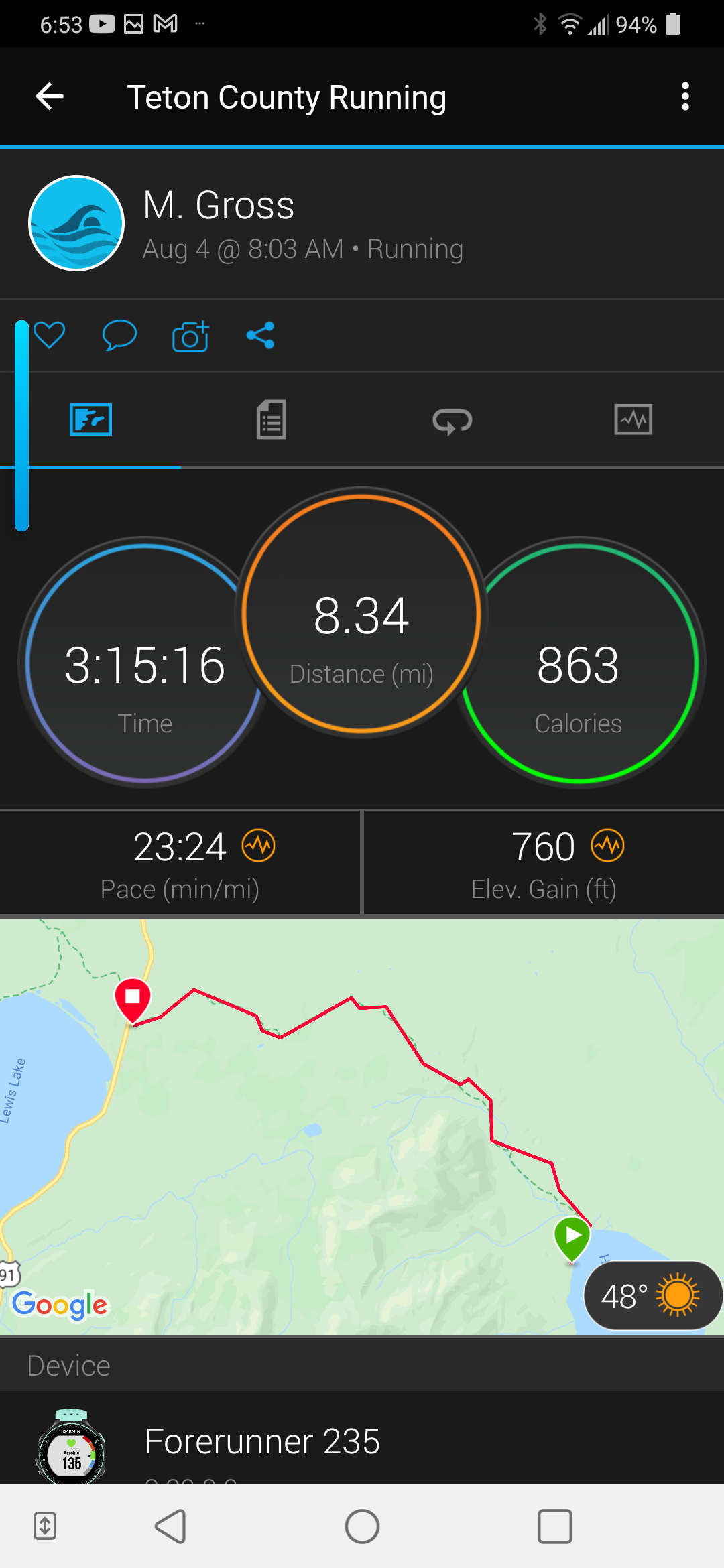Screen dimensions: 724x1568
Task: View pace chart icon next to 23:24
Action: (x=259, y=846)
